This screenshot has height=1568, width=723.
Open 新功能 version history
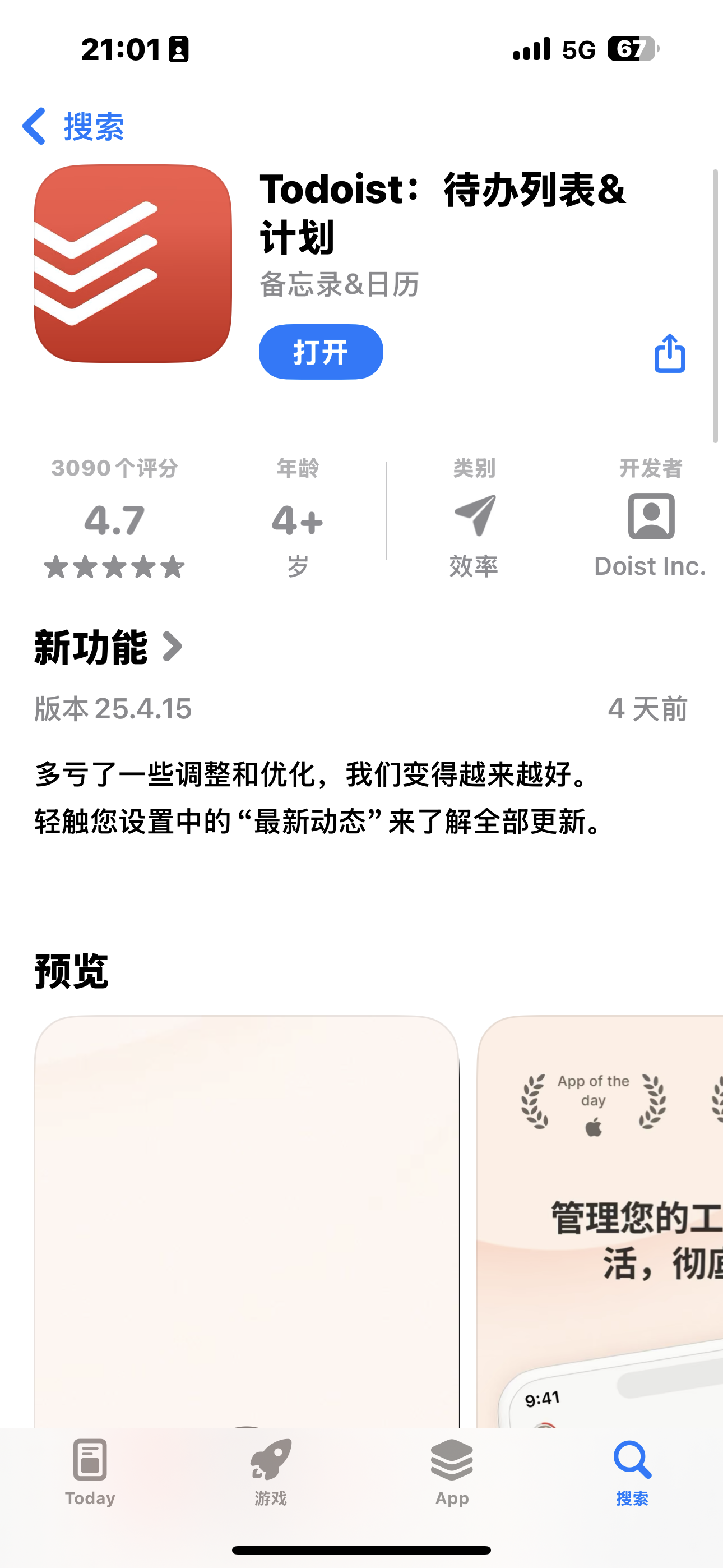108,647
